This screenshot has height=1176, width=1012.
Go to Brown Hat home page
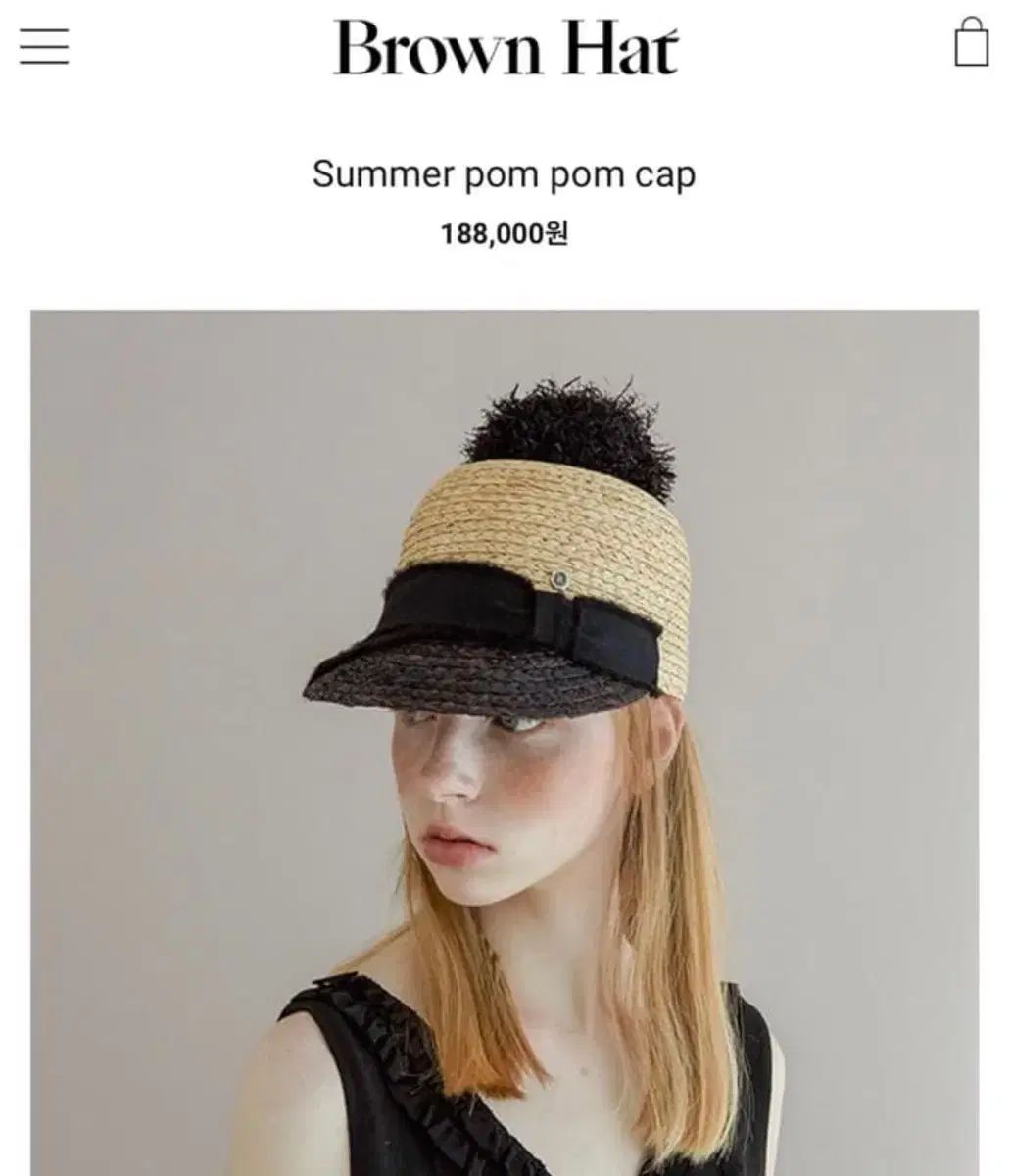(x=506, y=47)
